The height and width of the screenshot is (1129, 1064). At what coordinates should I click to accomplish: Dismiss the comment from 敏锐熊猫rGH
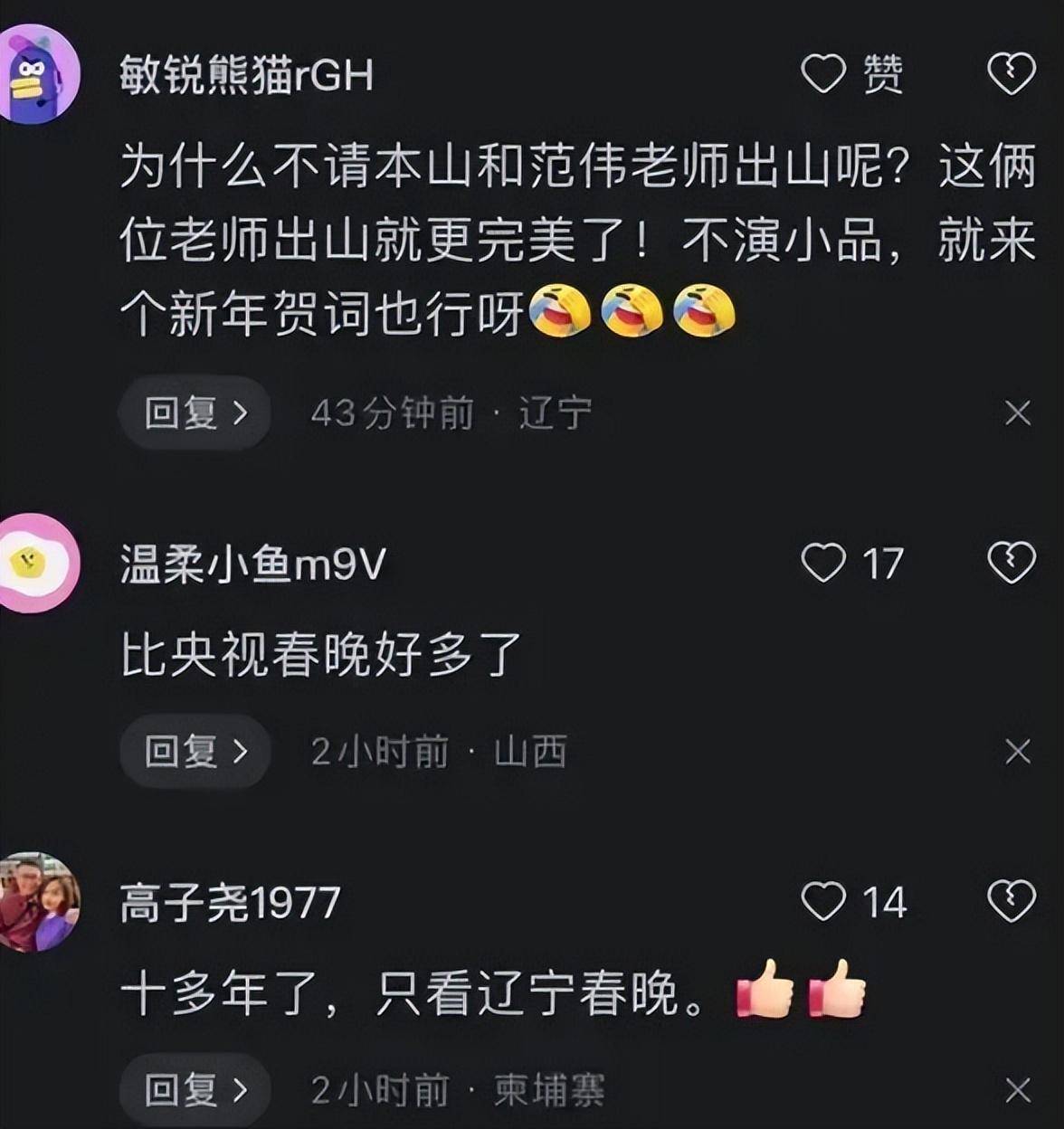(x=1018, y=413)
